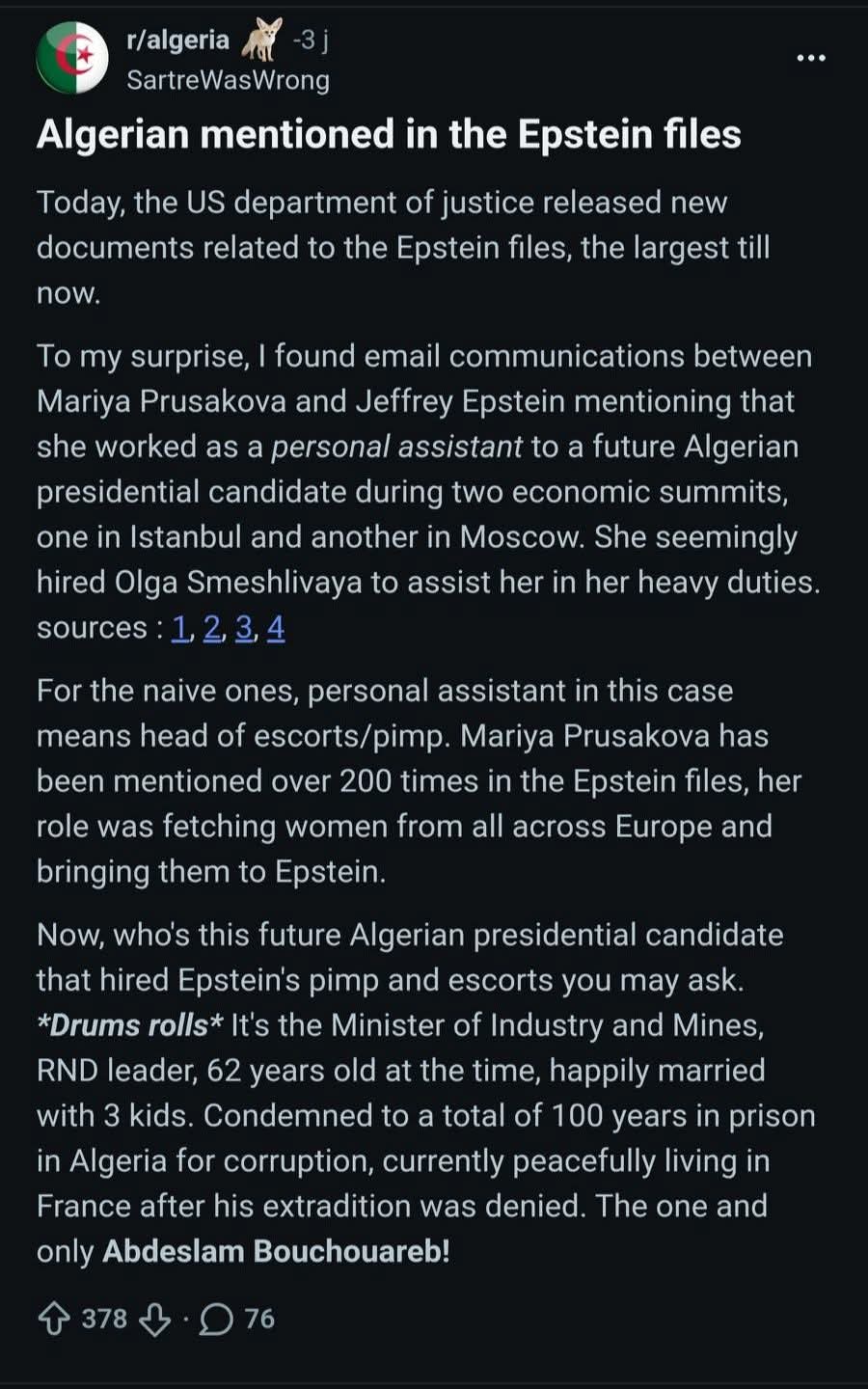Screen dimensions: 868x1389
Task: Open the post overflow menu
Action: coord(810,59)
